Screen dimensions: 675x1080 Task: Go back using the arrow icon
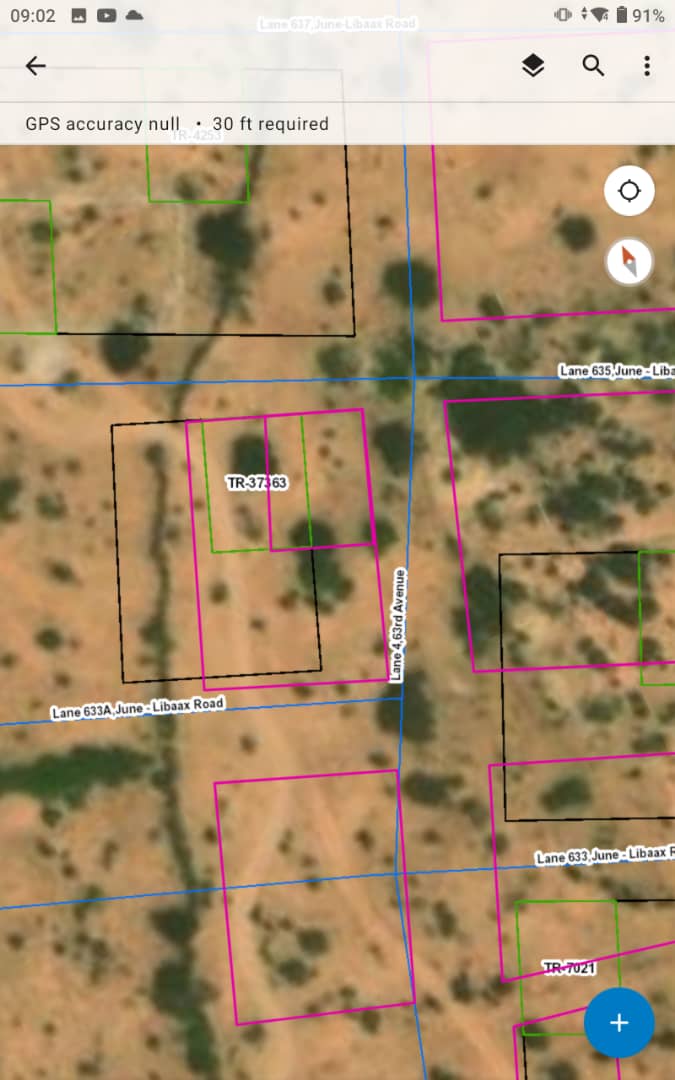coord(35,66)
